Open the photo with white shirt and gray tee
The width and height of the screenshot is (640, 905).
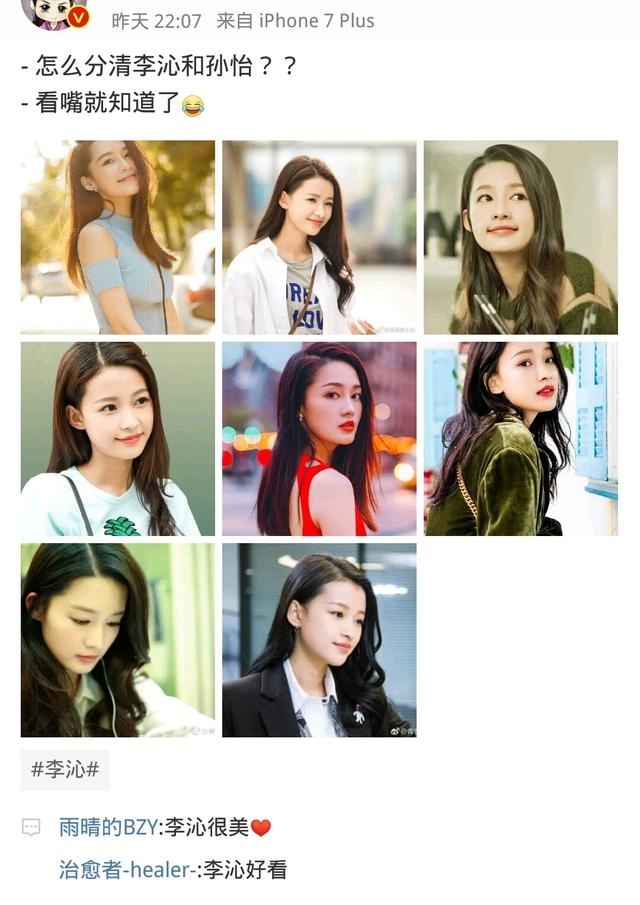point(319,237)
